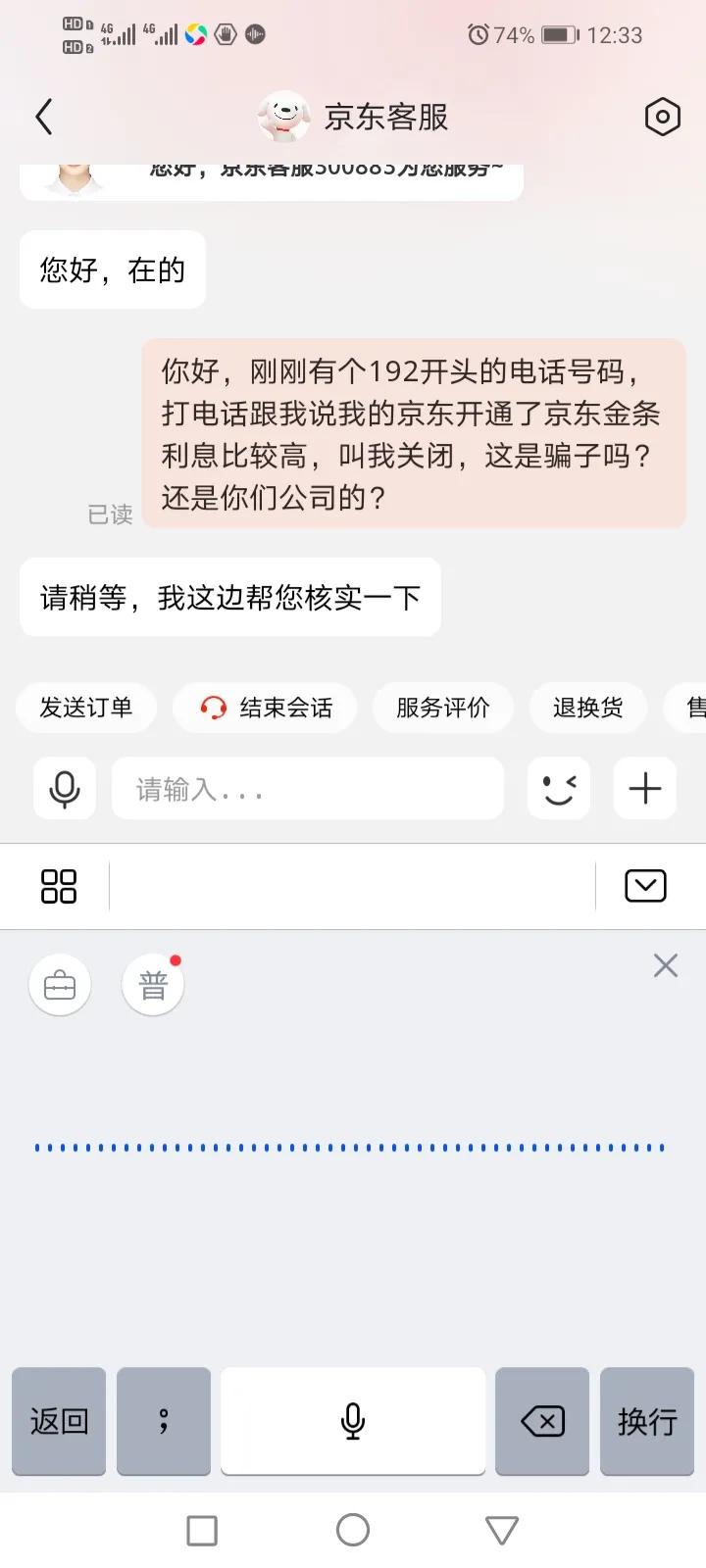Go back from the 京东客服 chat
The height and width of the screenshot is (1568, 706).
44,118
